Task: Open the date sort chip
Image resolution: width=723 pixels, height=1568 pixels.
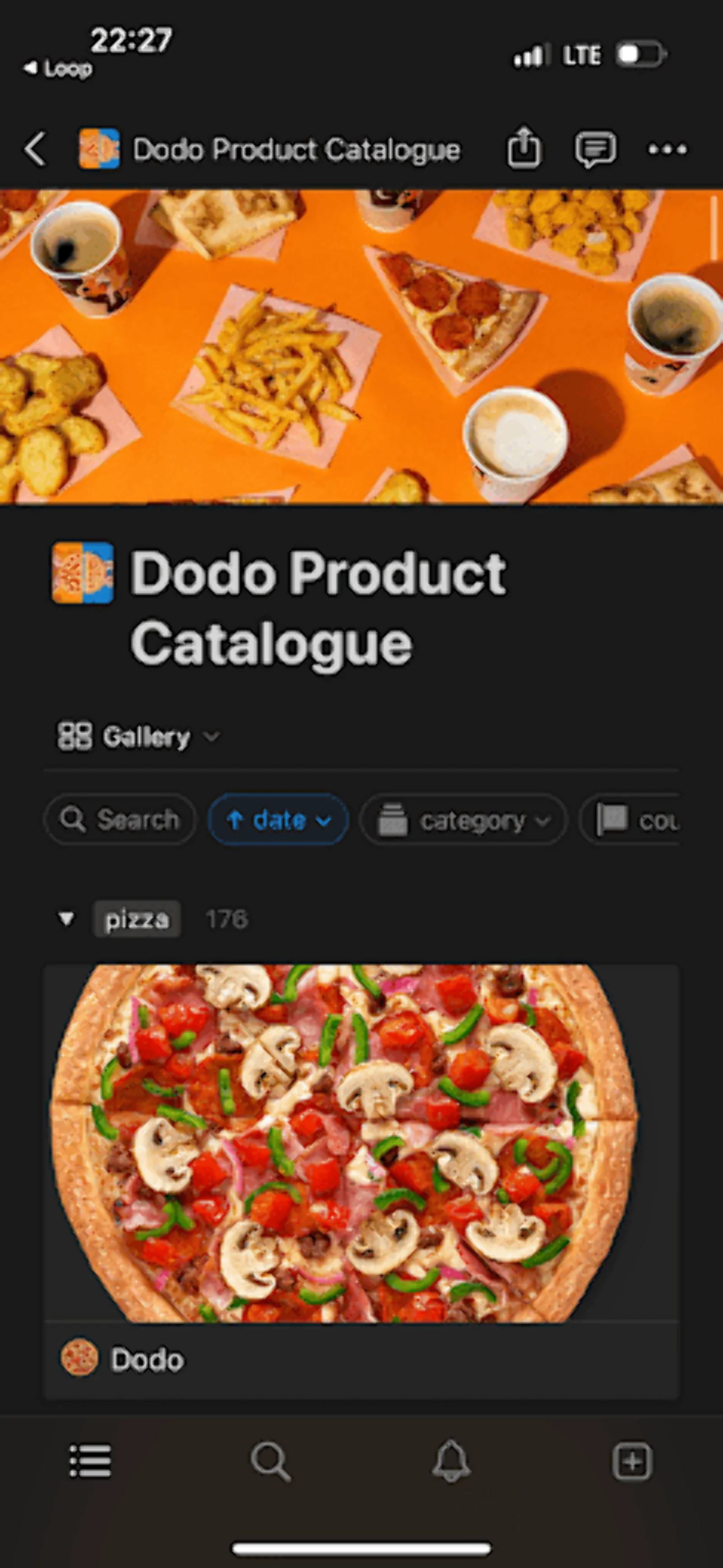Action: pyautogui.click(x=278, y=820)
